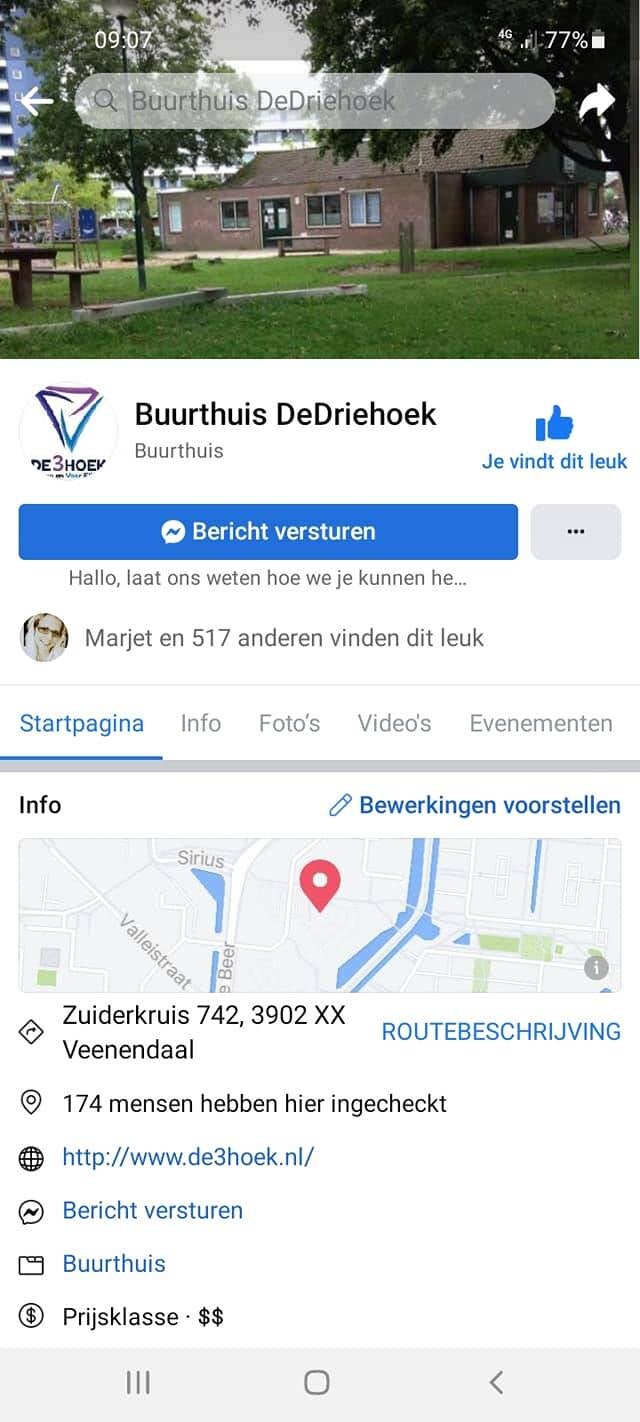This screenshot has width=640, height=1422.
Task: Tap the system home button
Action: [x=317, y=1383]
